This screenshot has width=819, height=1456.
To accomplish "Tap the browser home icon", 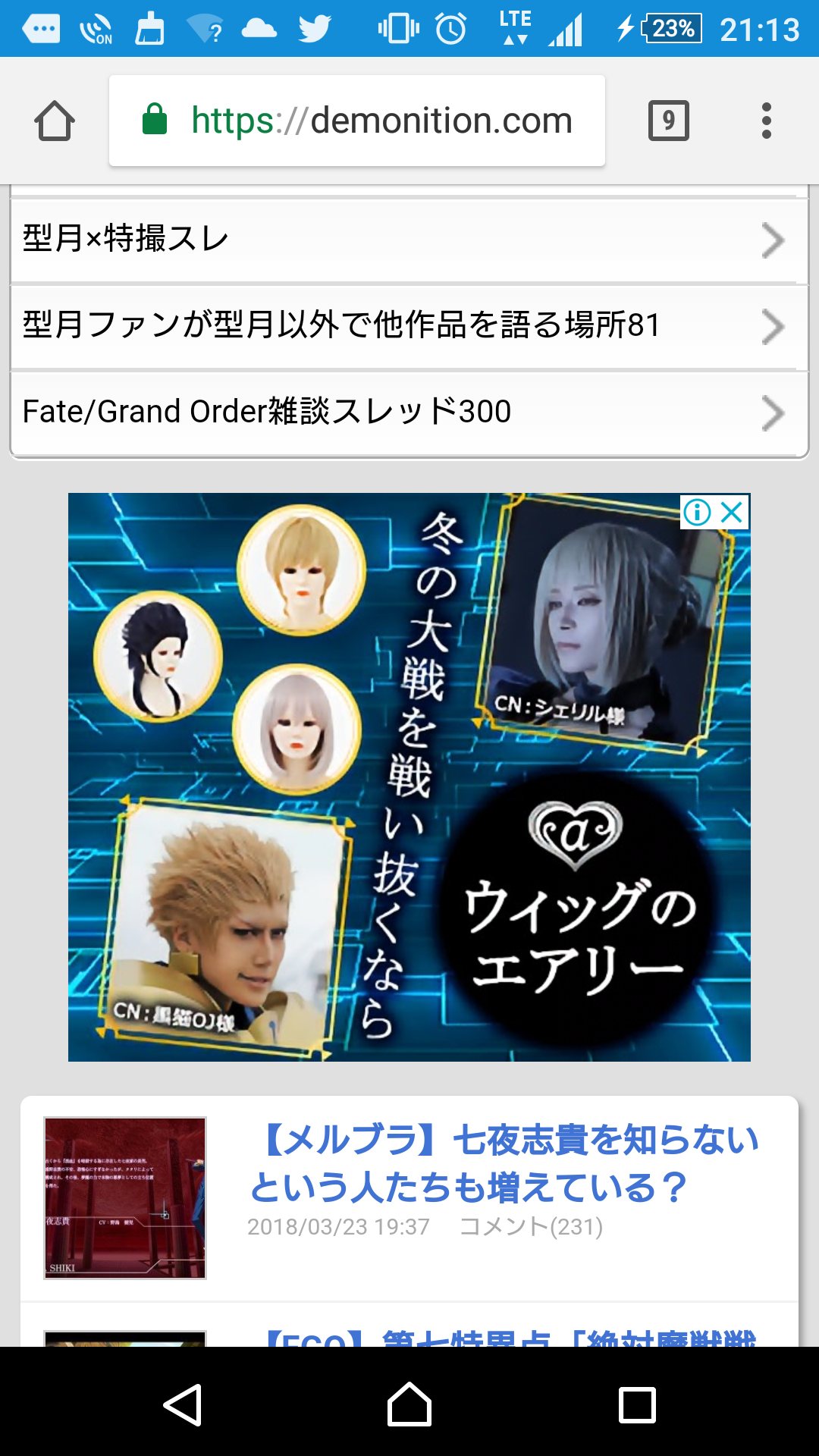I will [55, 121].
